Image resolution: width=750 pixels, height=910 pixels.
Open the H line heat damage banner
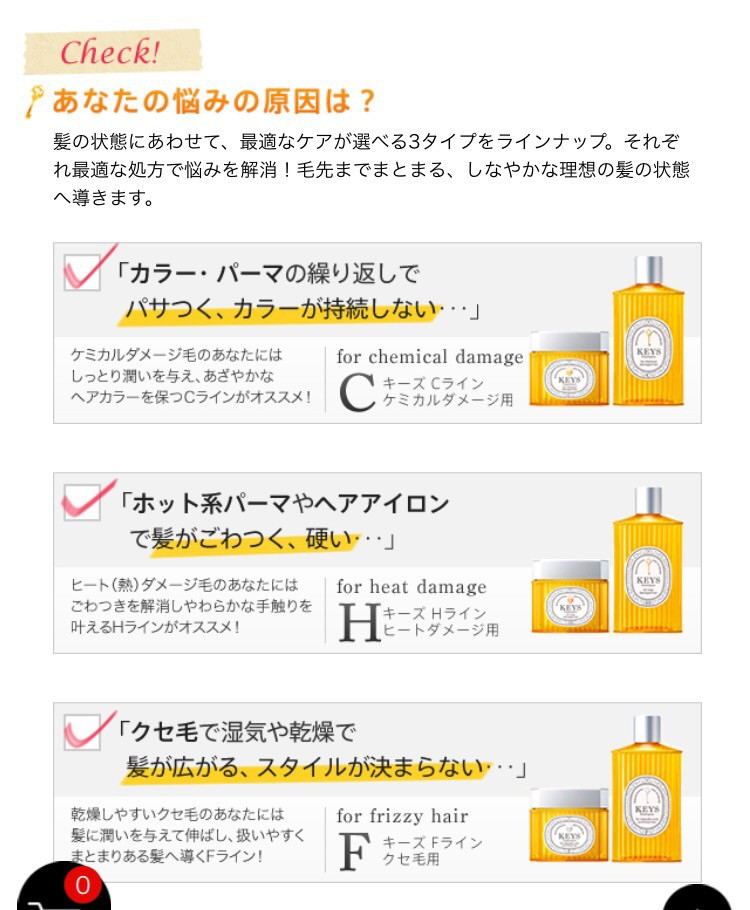point(377,563)
